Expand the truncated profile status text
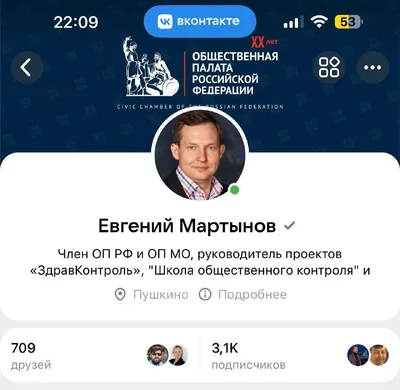This screenshot has width=400, height=390. point(200,262)
